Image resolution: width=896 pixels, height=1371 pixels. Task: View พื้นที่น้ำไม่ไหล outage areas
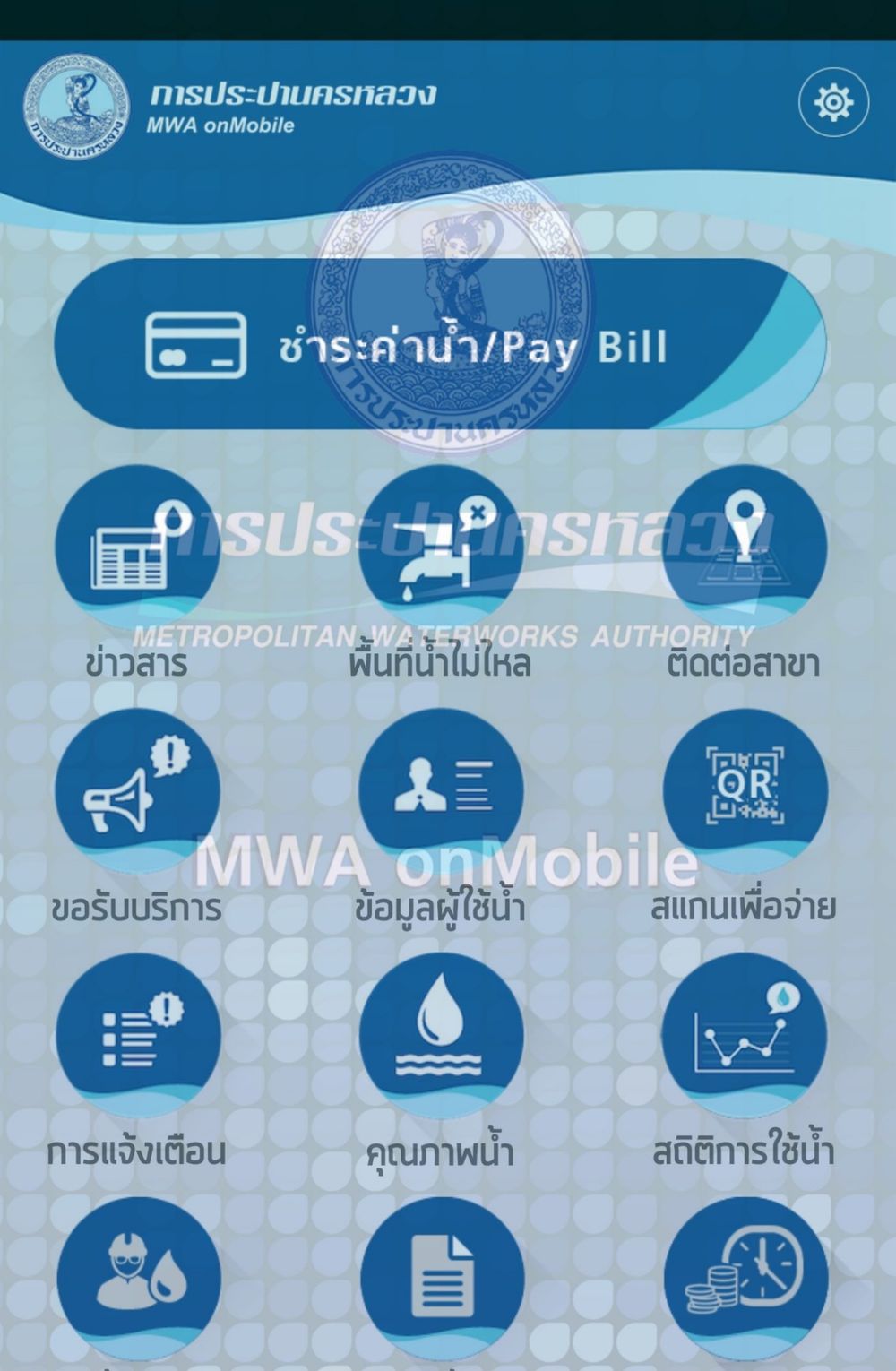click(440, 548)
